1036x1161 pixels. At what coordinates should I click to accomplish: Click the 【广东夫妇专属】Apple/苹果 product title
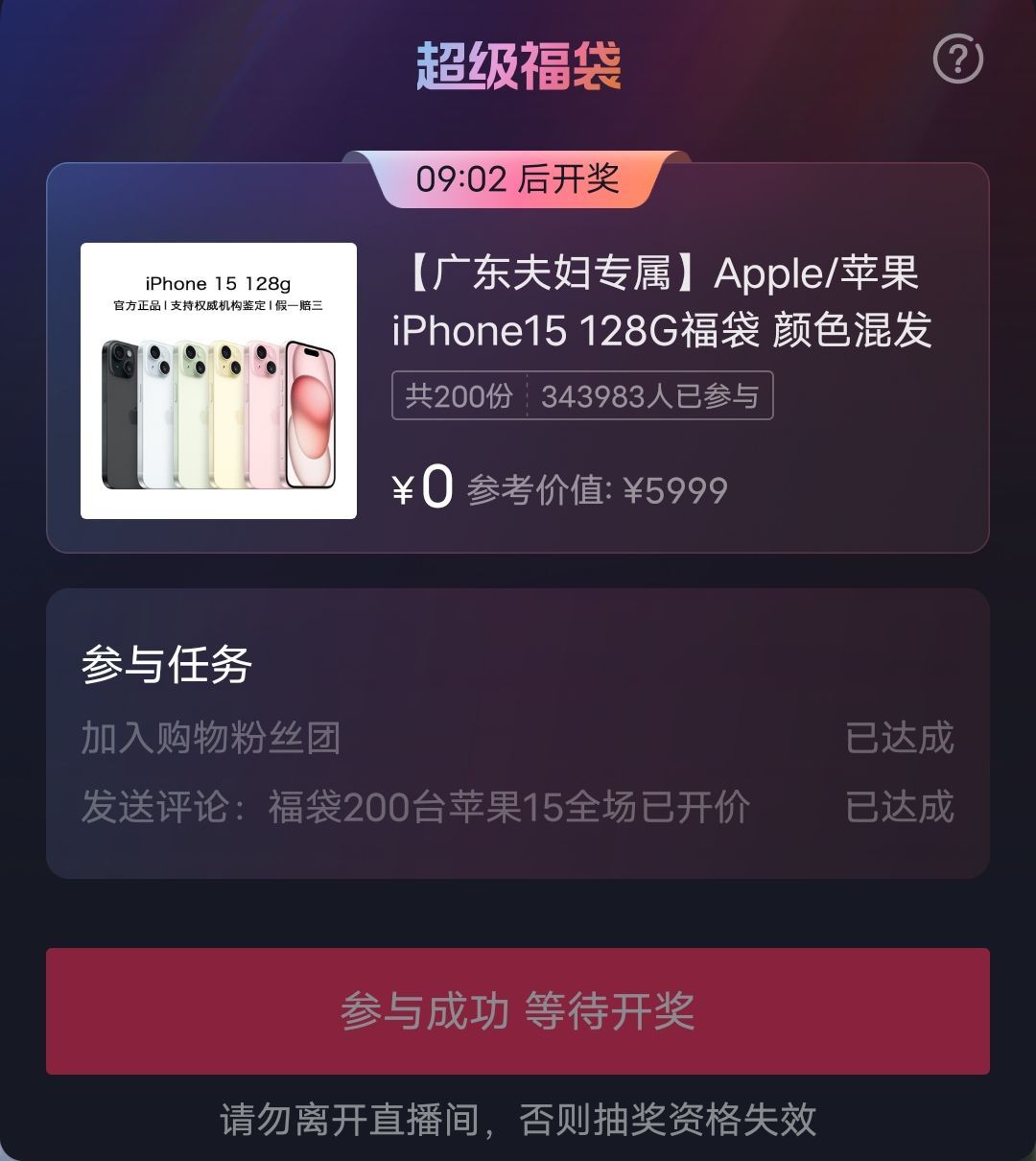(658, 275)
